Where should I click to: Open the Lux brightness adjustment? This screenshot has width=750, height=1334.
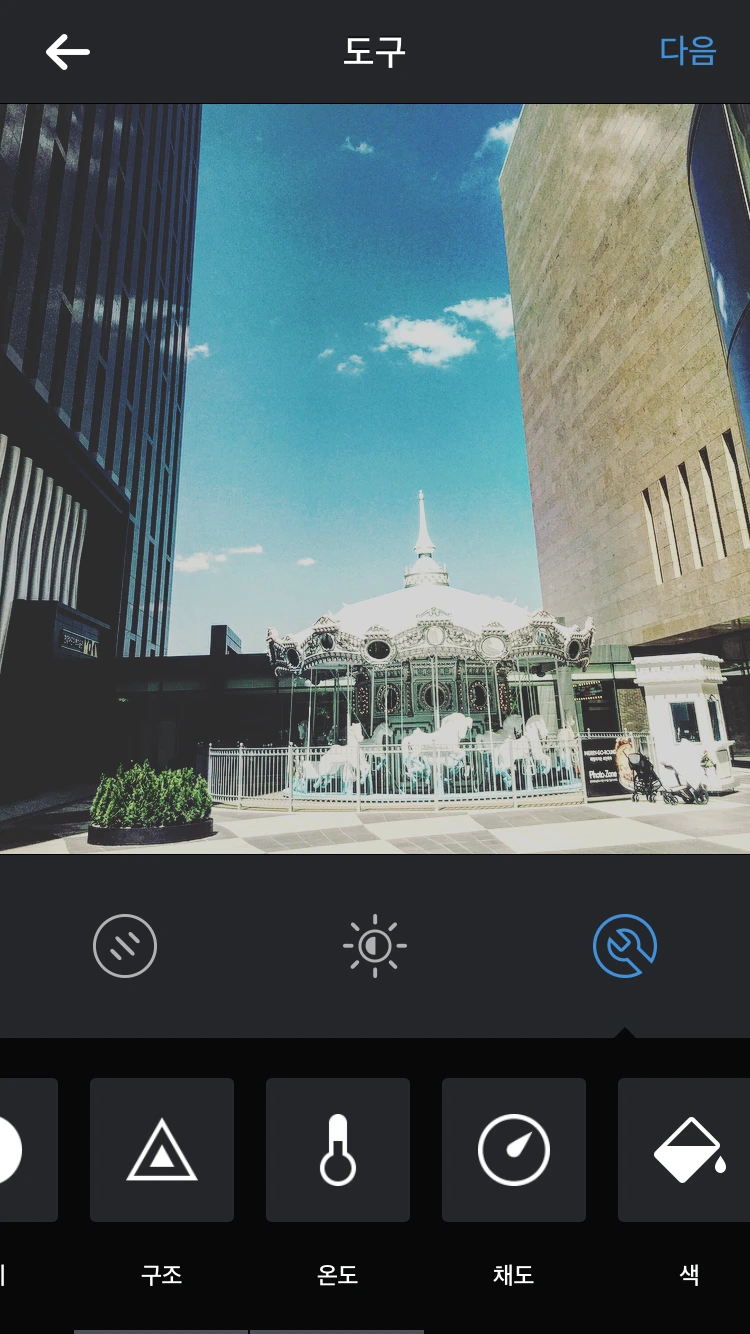[x=375, y=946]
